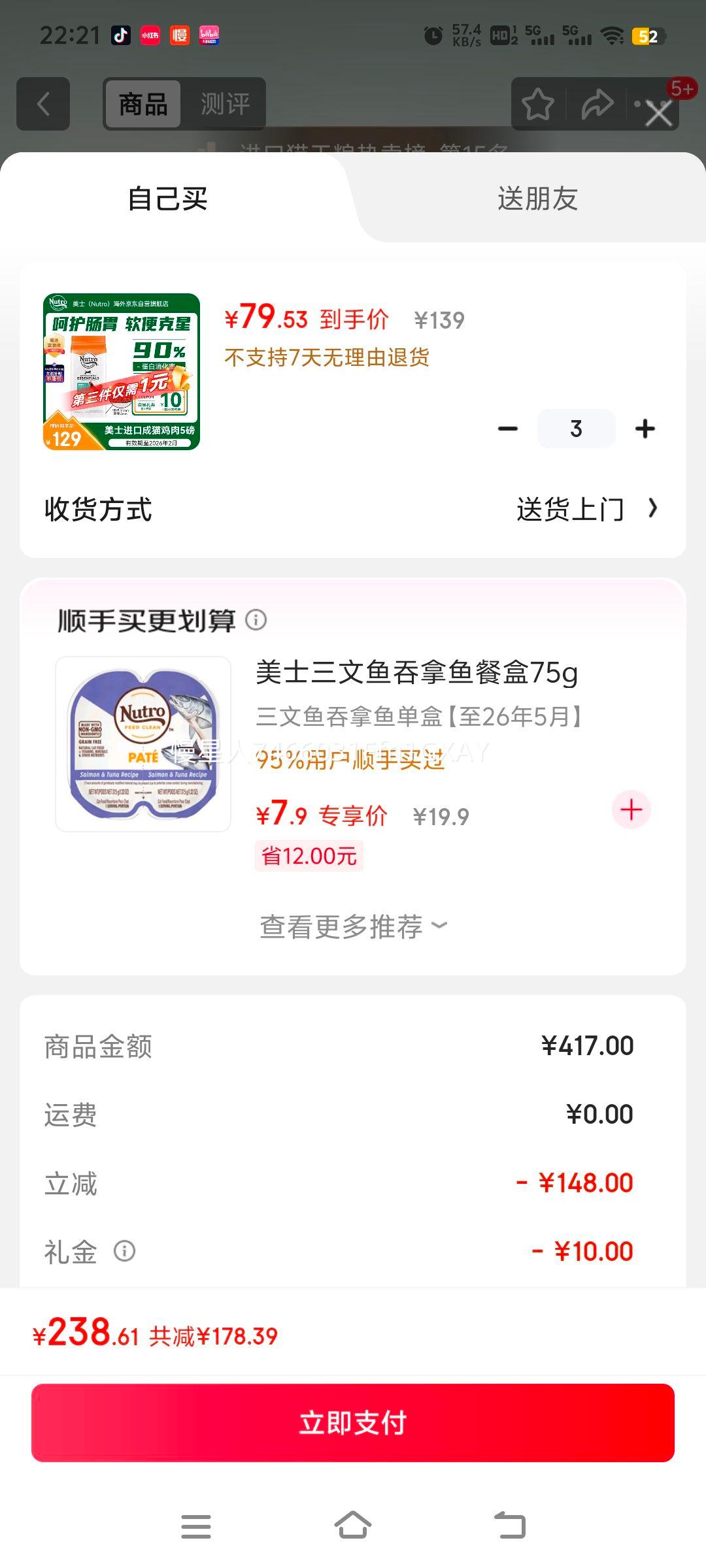Show info about 礼金 discount

click(x=124, y=1251)
